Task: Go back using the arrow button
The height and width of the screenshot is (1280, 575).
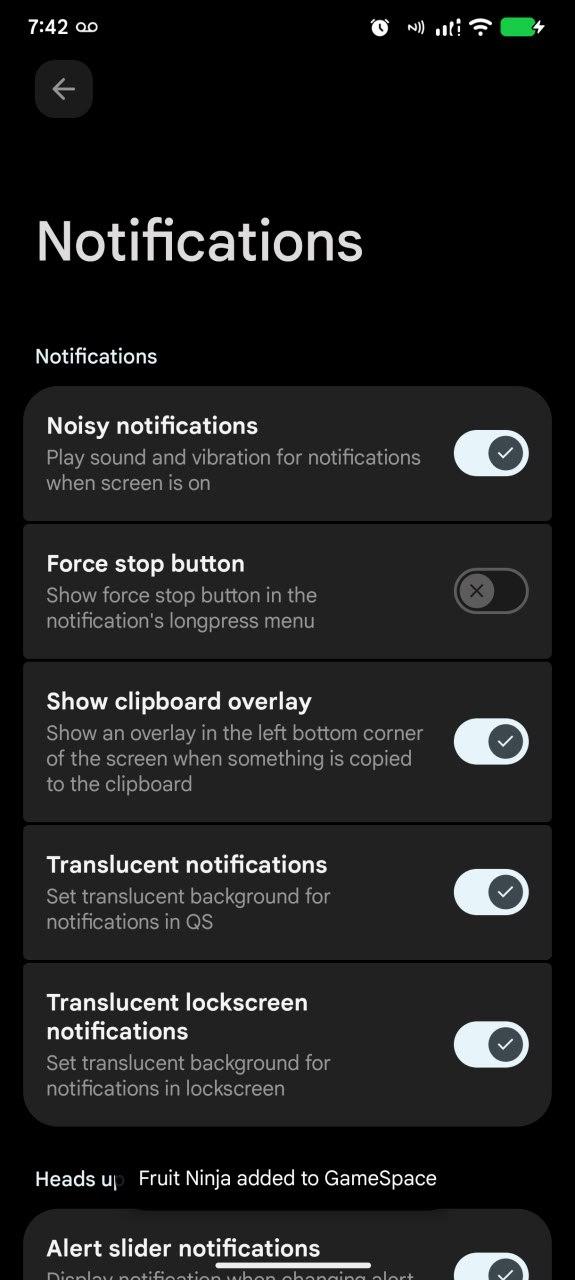Action: point(64,90)
